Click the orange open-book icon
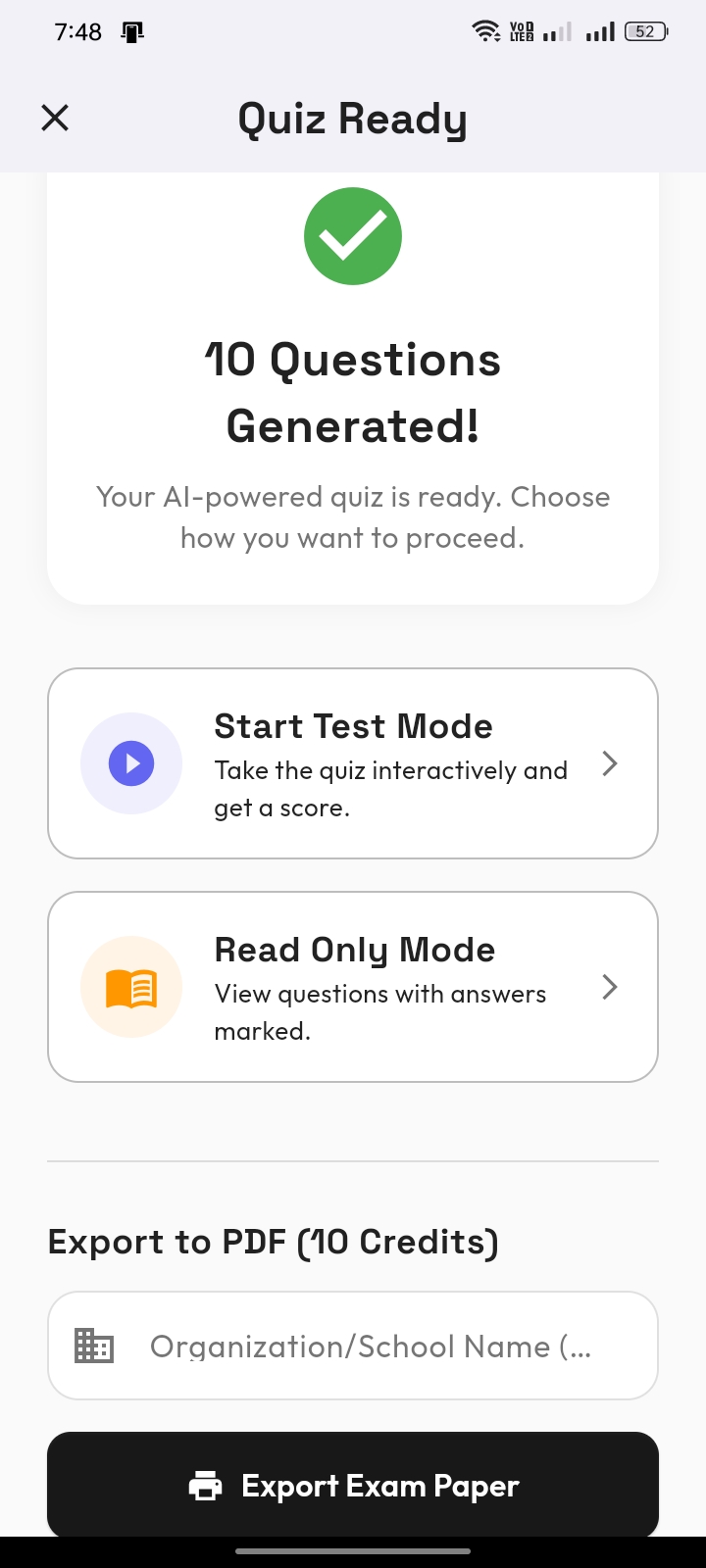Image resolution: width=706 pixels, height=1568 pixels. (x=131, y=987)
